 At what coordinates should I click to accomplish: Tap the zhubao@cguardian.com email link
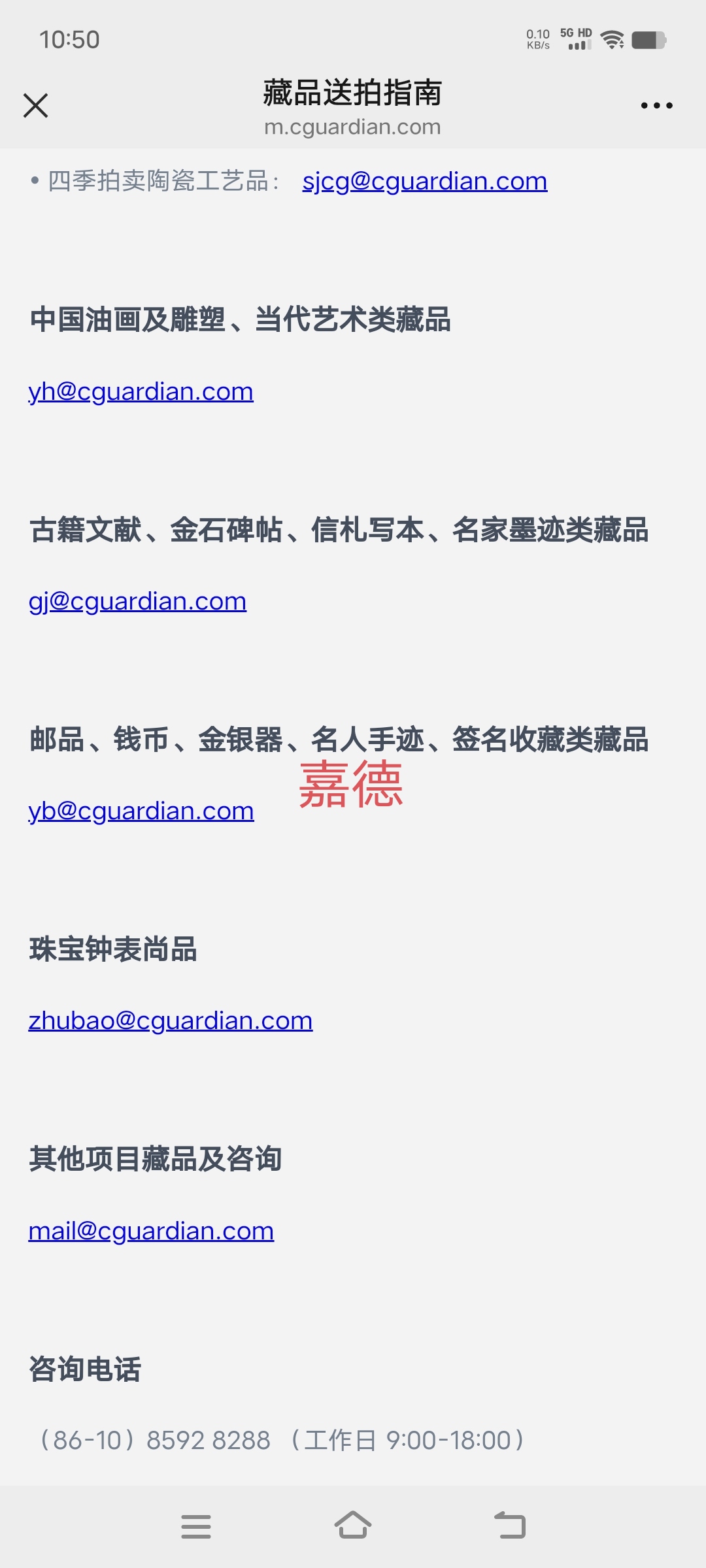171,1021
